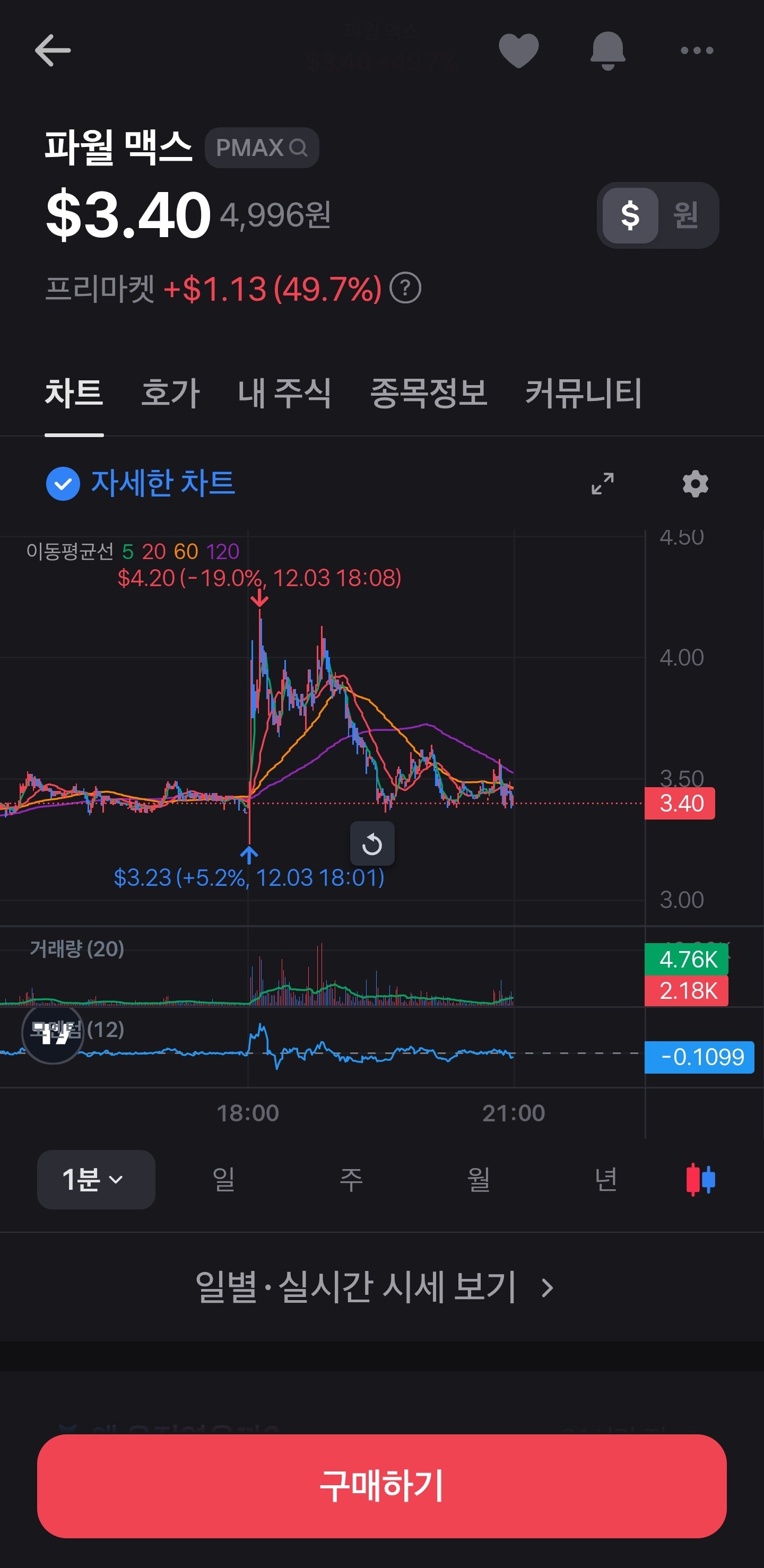Switch to the 호가 tab
This screenshot has height=1568, width=764.
170,393
